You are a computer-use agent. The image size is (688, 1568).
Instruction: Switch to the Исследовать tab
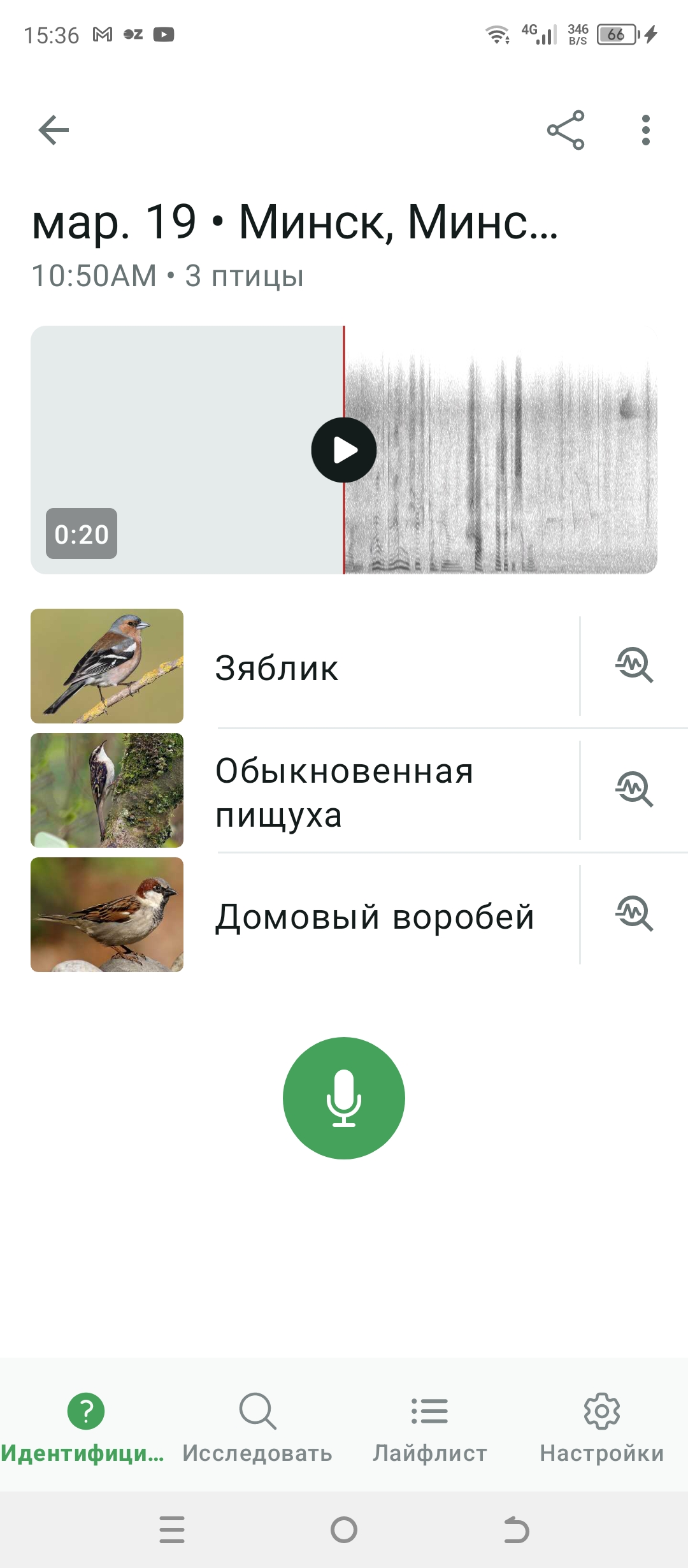click(257, 1426)
